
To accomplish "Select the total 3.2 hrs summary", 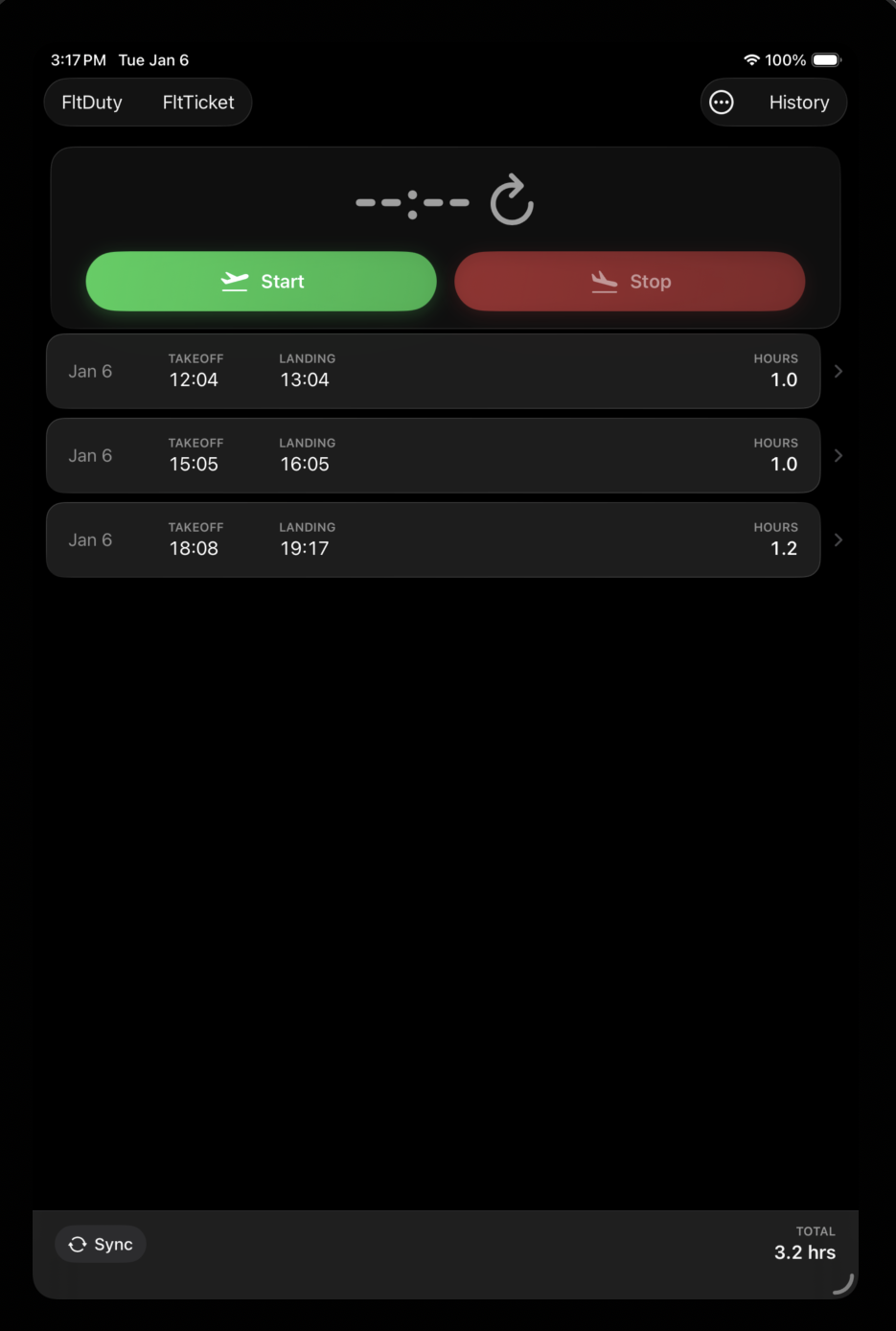I will 805,1252.
